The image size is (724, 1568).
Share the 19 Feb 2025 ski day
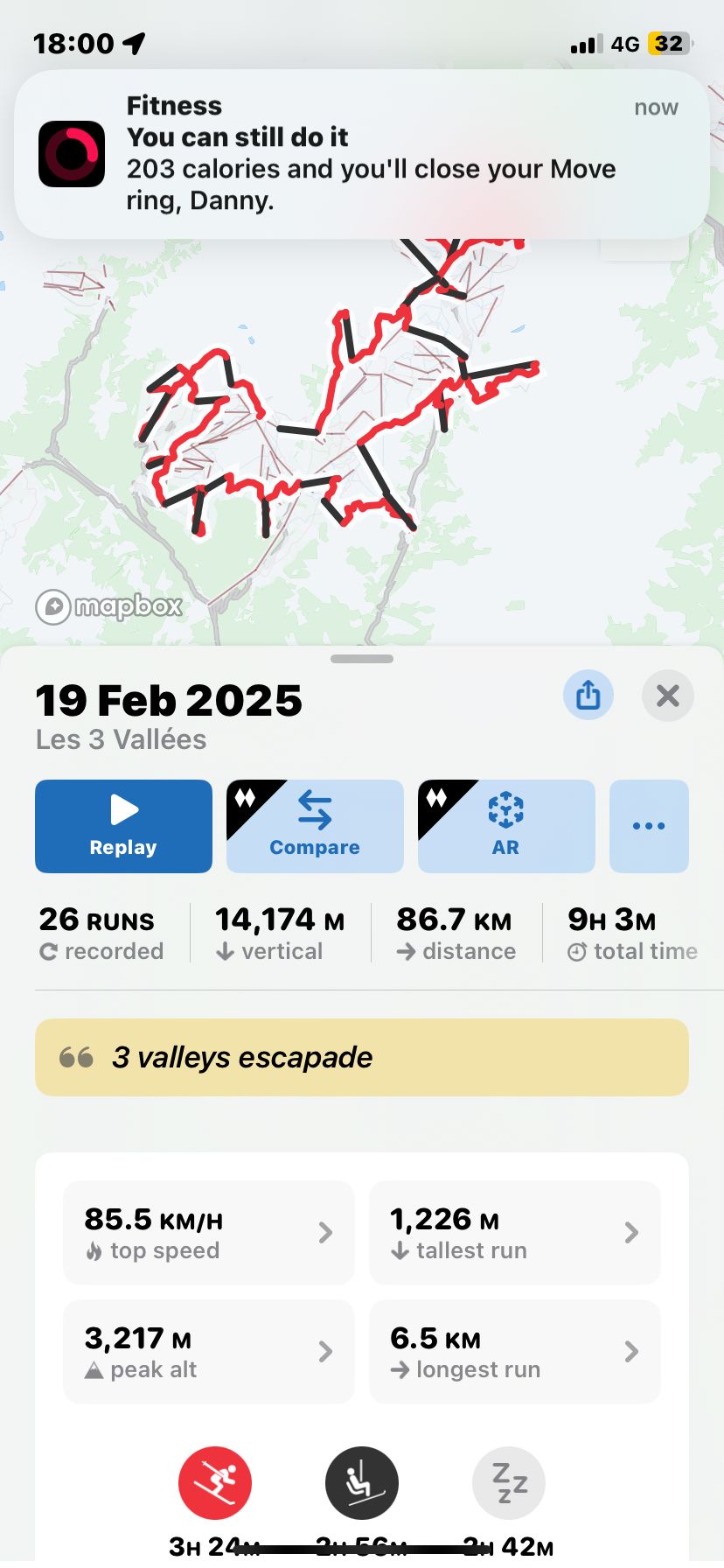click(588, 696)
